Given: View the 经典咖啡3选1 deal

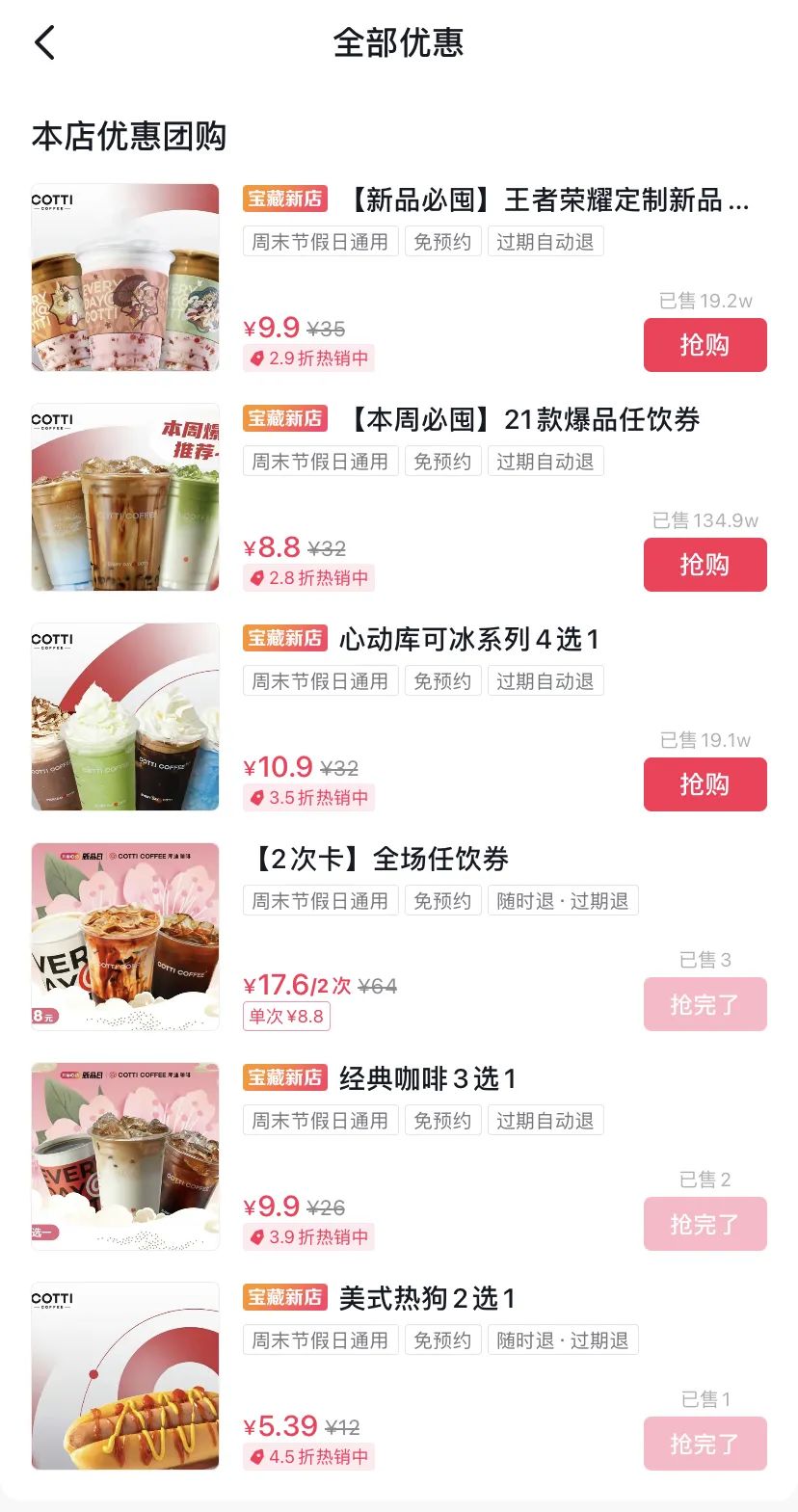Looking at the screenshot, I should 427,1079.
